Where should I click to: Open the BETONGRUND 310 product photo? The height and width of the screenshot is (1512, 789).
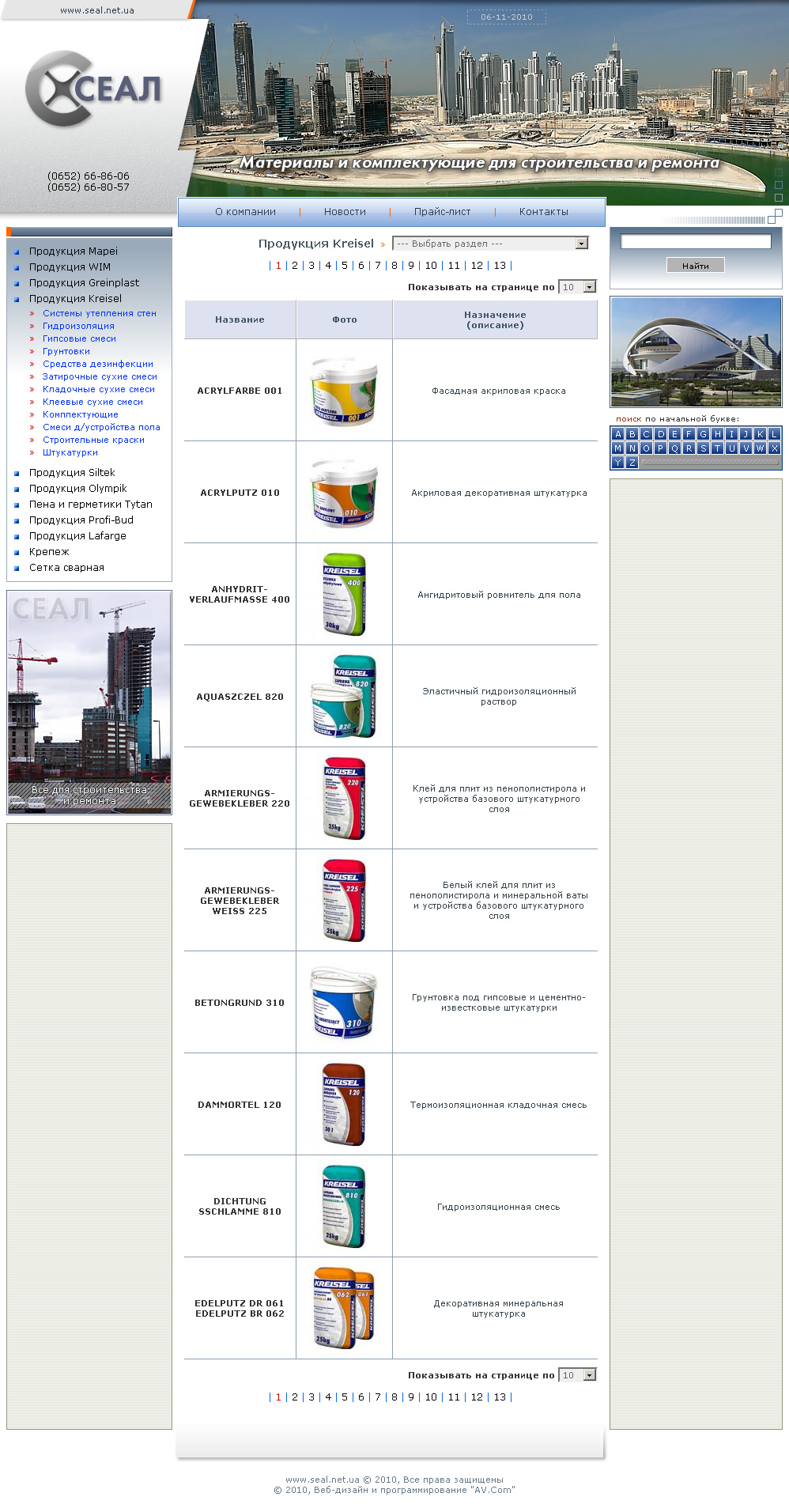coord(344,1003)
